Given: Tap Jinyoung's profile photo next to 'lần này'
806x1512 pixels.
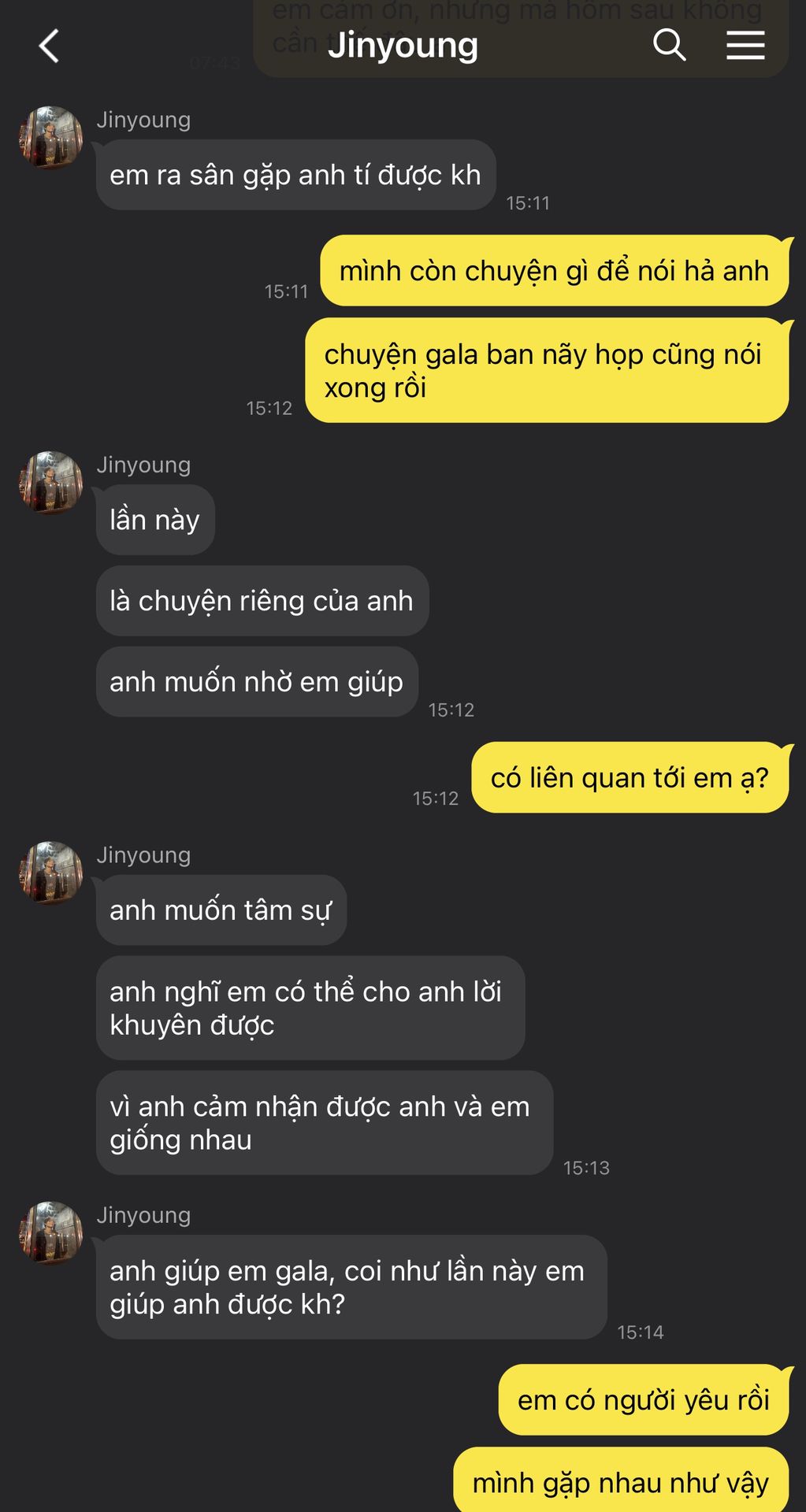Looking at the screenshot, I should click(51, 483).
